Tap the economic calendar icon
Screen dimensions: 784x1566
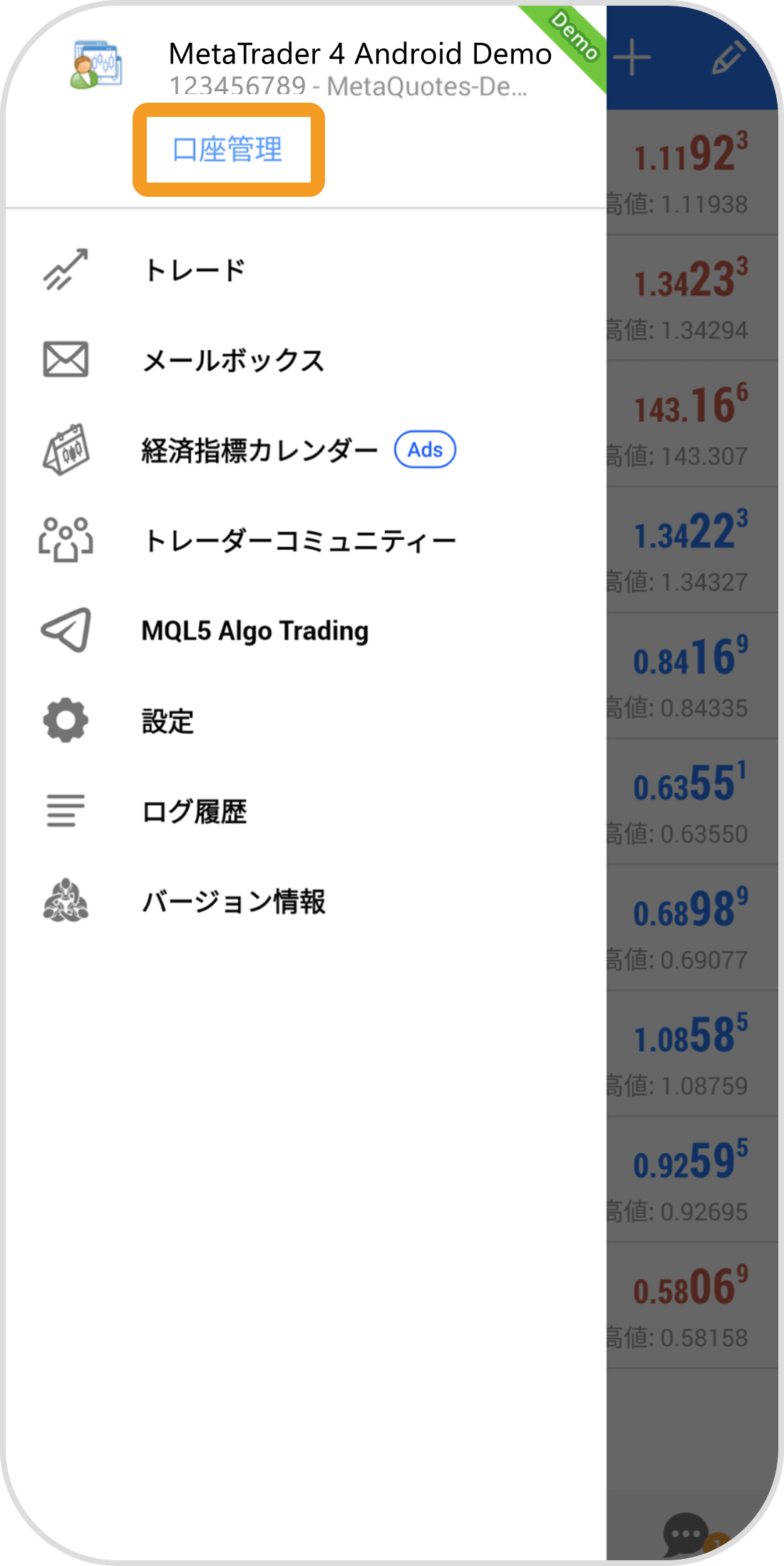click(x=66, y=450)
